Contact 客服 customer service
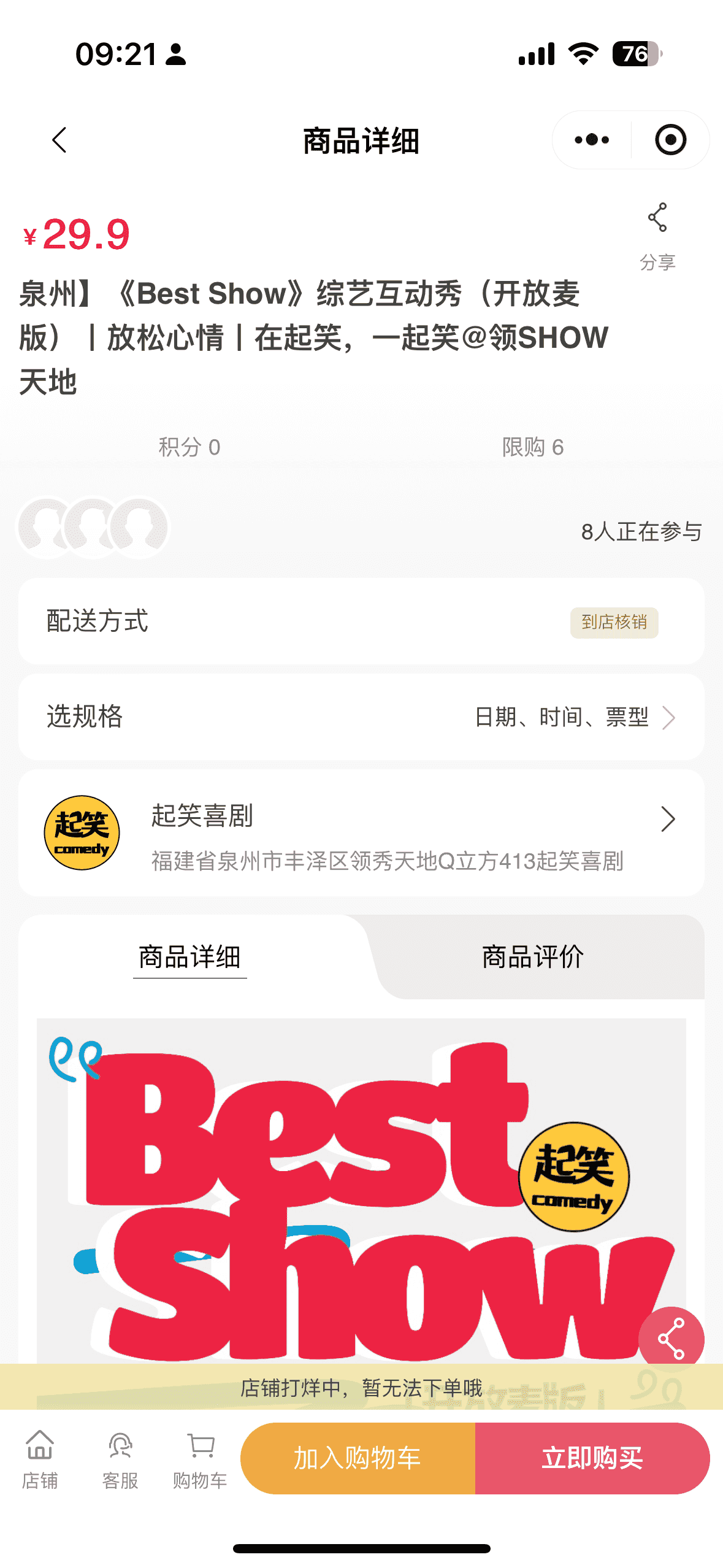Screen dimensions: 723x1568 120,1459
